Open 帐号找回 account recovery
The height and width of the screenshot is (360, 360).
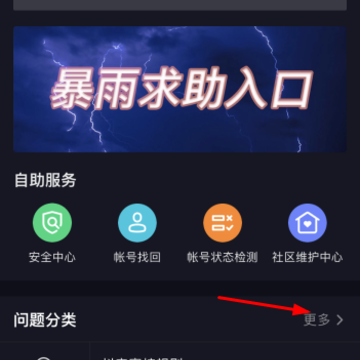[x=137, y=233]
